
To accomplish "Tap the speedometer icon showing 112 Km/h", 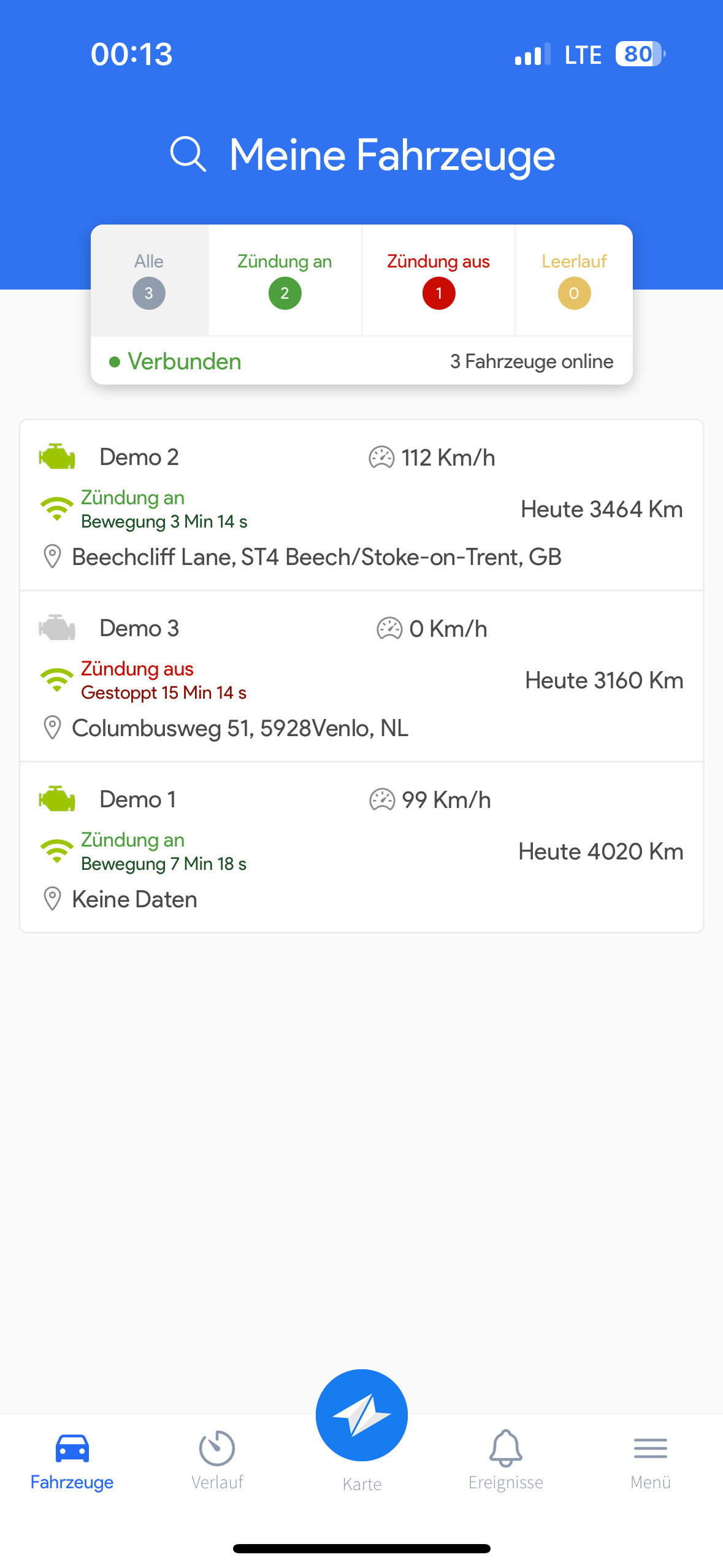I will coord(381,456).
